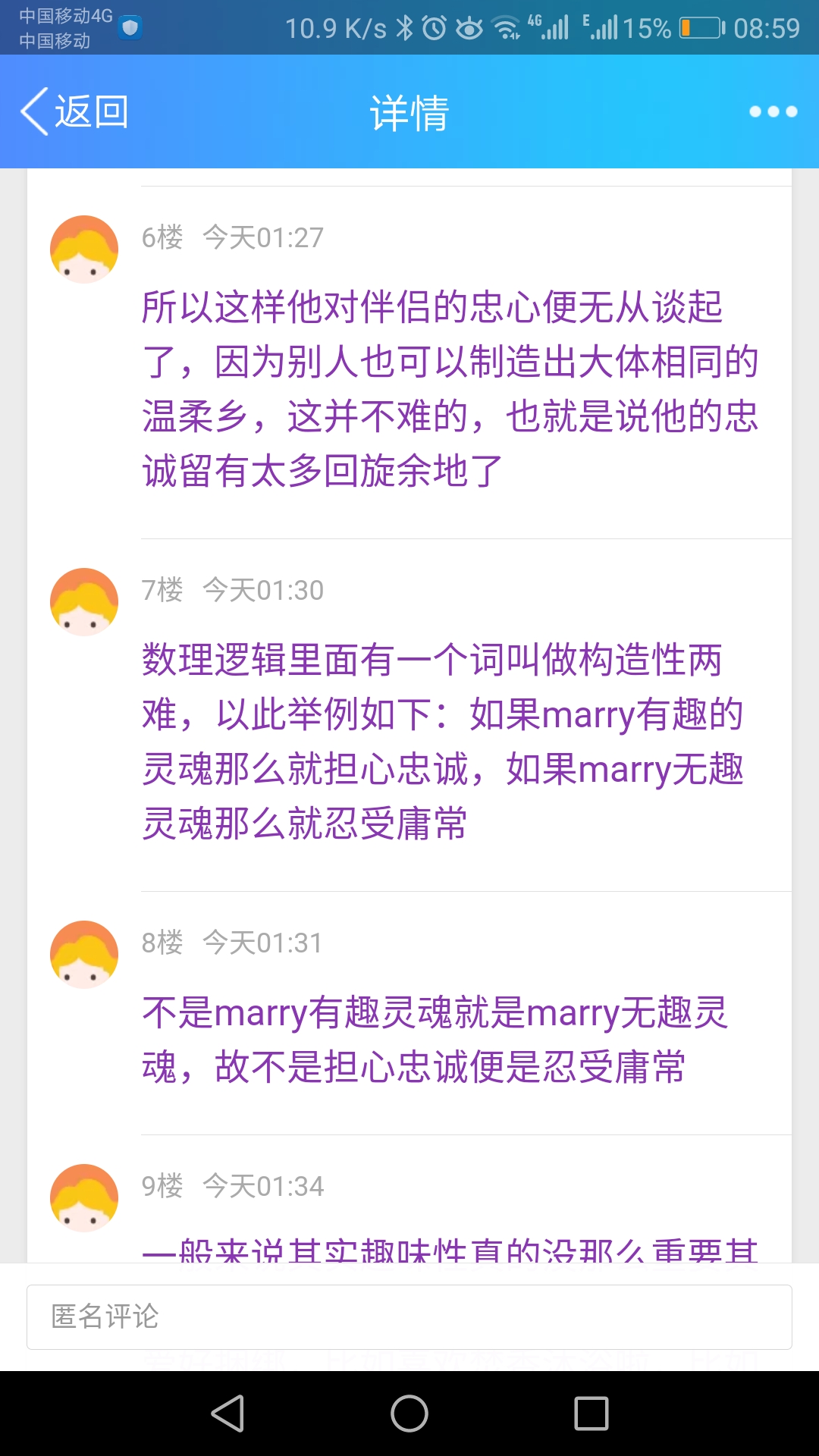The image size is (819, 1456).
Task: Open the avatar on the 6楼 comment
Action: click(x=84, y=249)
